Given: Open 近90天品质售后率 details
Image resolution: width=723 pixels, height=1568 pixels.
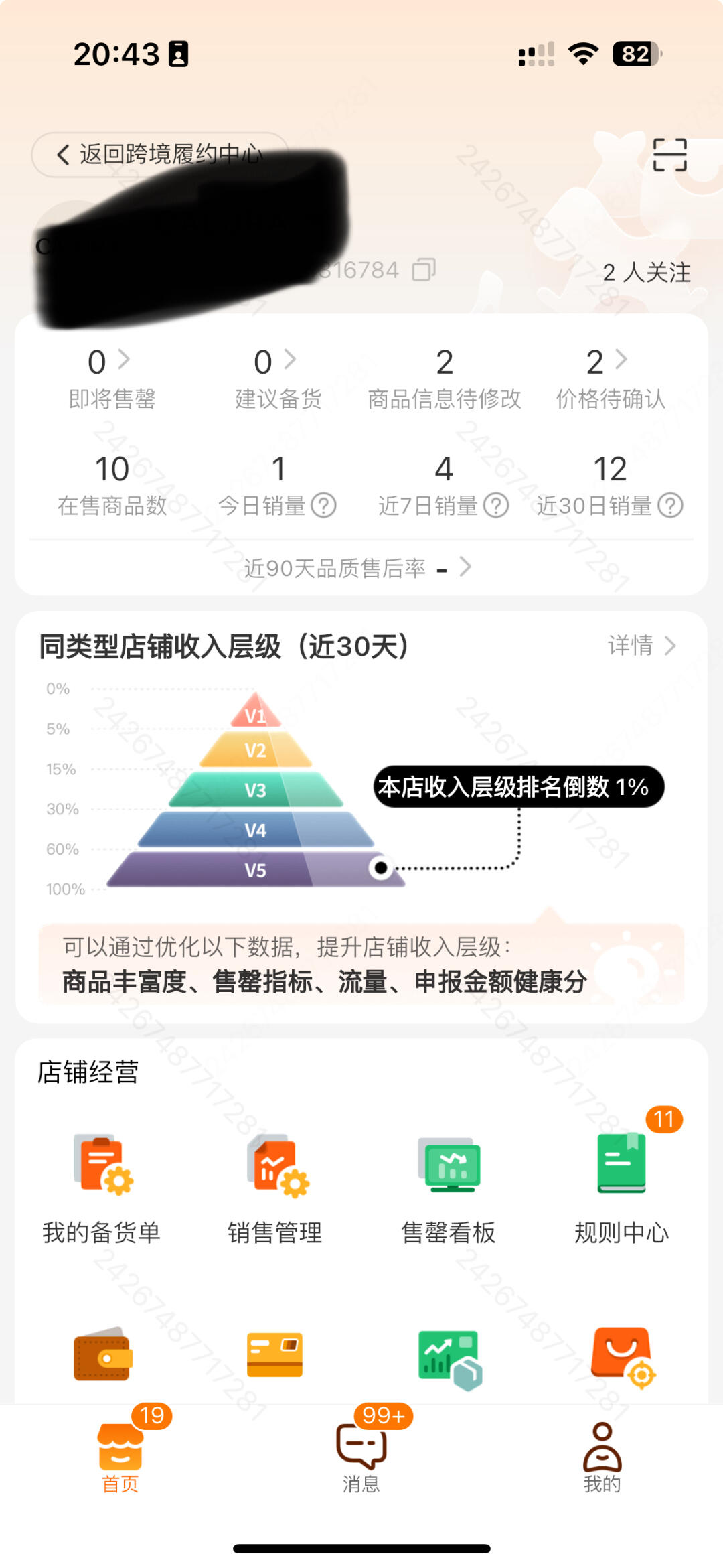Looking at the screenshot, I should pyautogui.click(x=358, y=568).
